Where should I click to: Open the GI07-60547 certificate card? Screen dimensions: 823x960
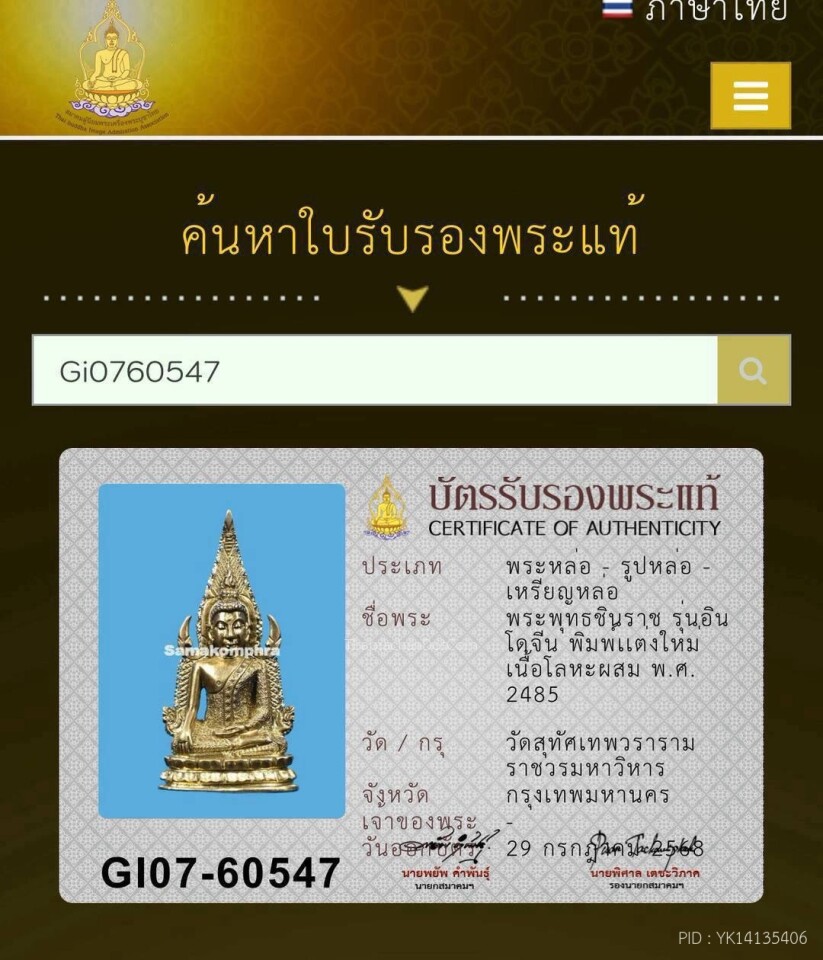point(411,675)
